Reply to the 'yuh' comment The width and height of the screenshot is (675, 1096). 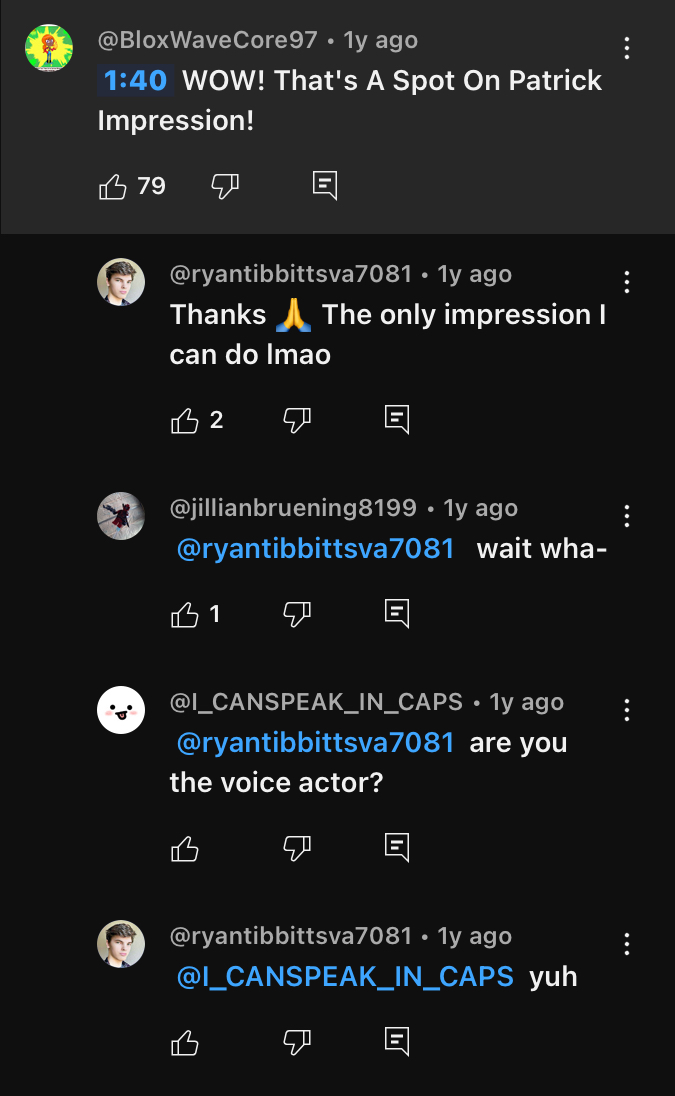point(397,1042)
